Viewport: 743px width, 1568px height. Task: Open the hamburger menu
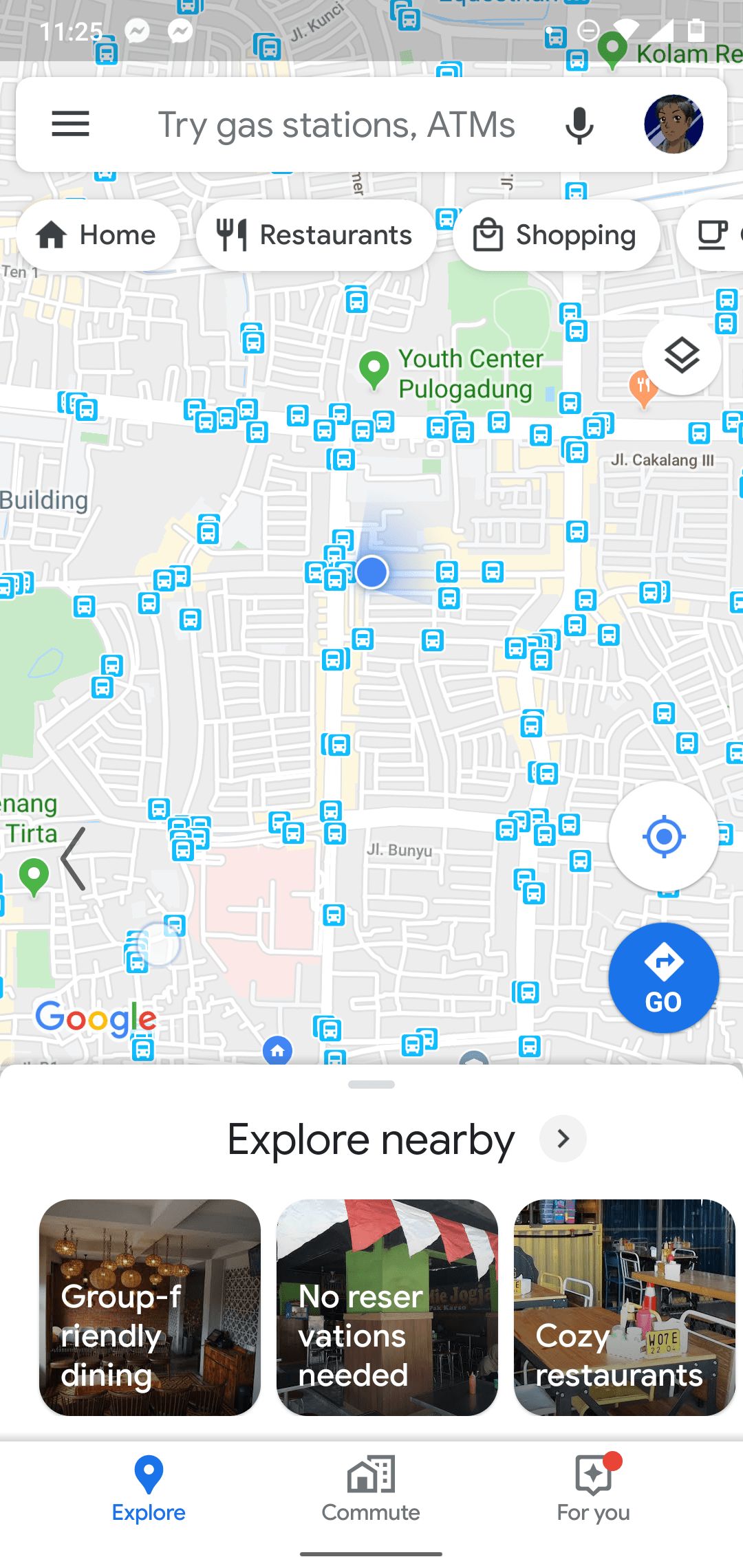70,124
